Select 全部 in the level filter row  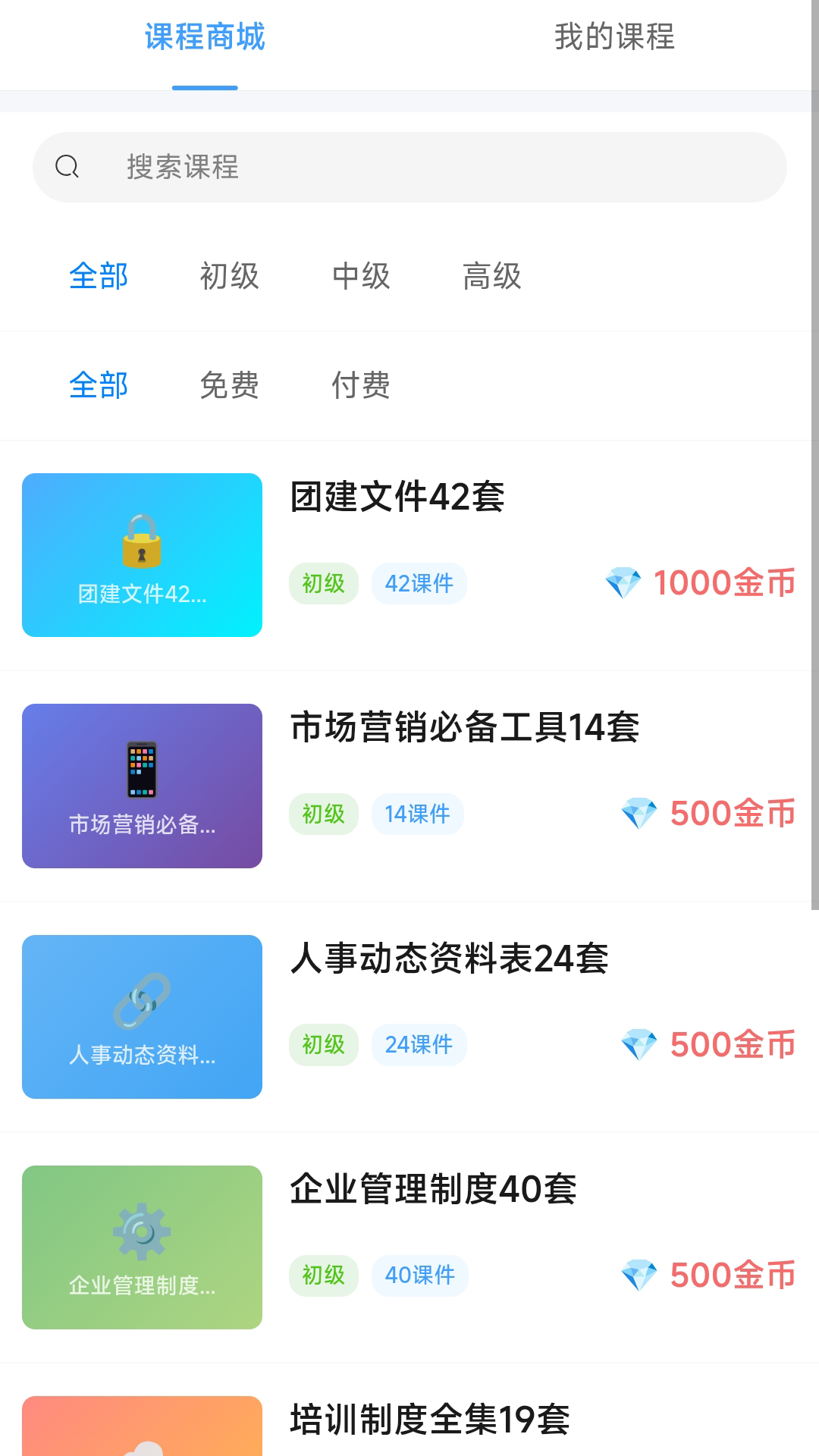(x=99, y=276)
